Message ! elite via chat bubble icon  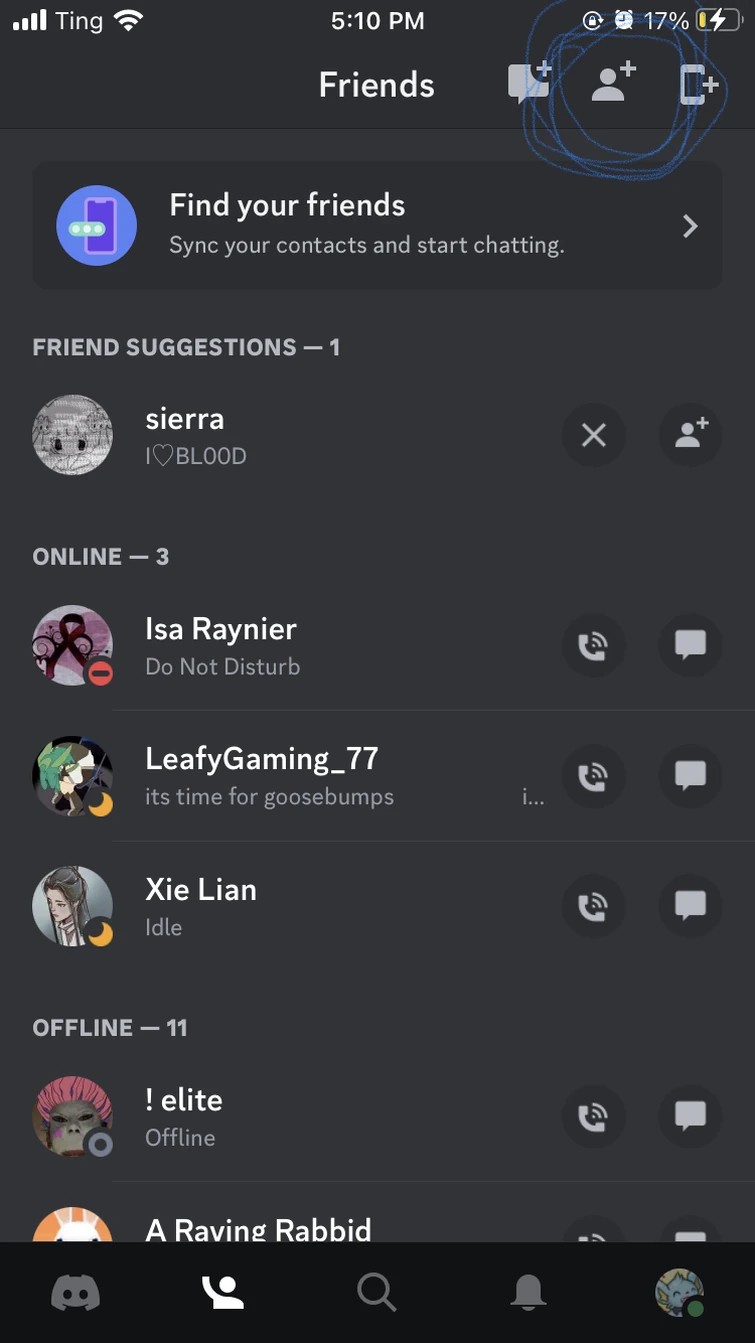pyautogui.click(x=689, y=1117)
